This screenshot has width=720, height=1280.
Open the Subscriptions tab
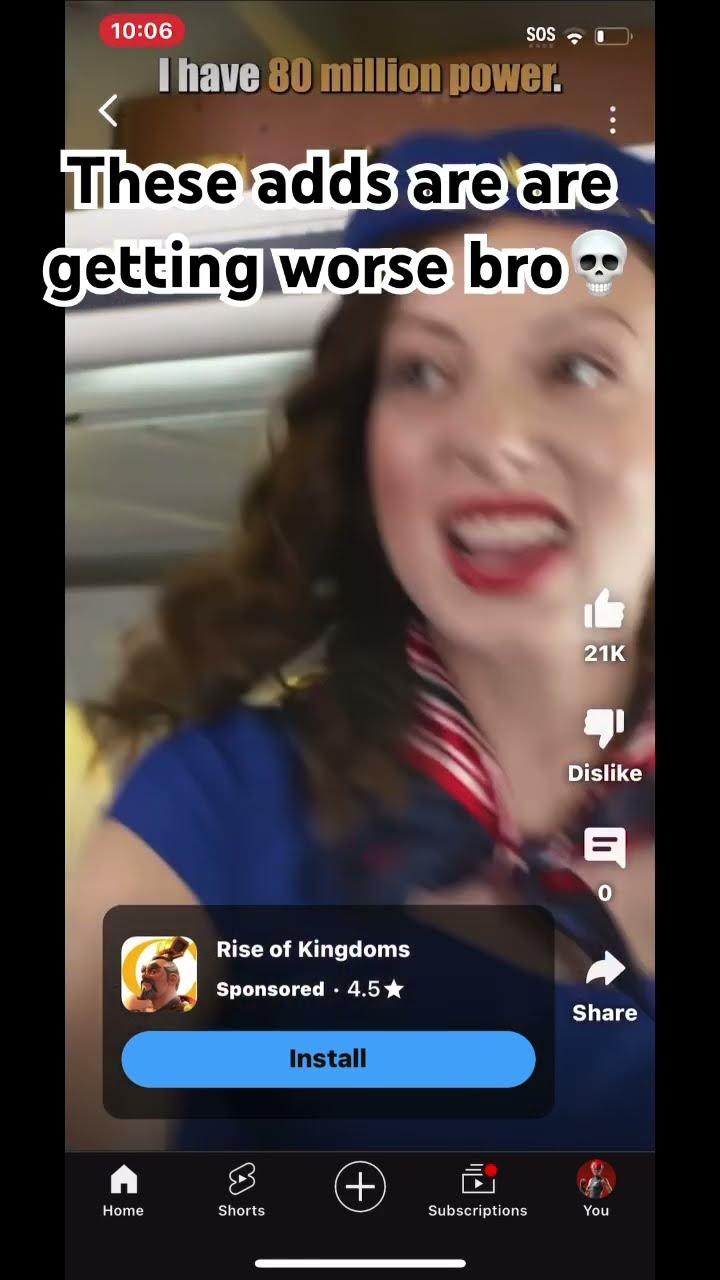coord(477,1191)
